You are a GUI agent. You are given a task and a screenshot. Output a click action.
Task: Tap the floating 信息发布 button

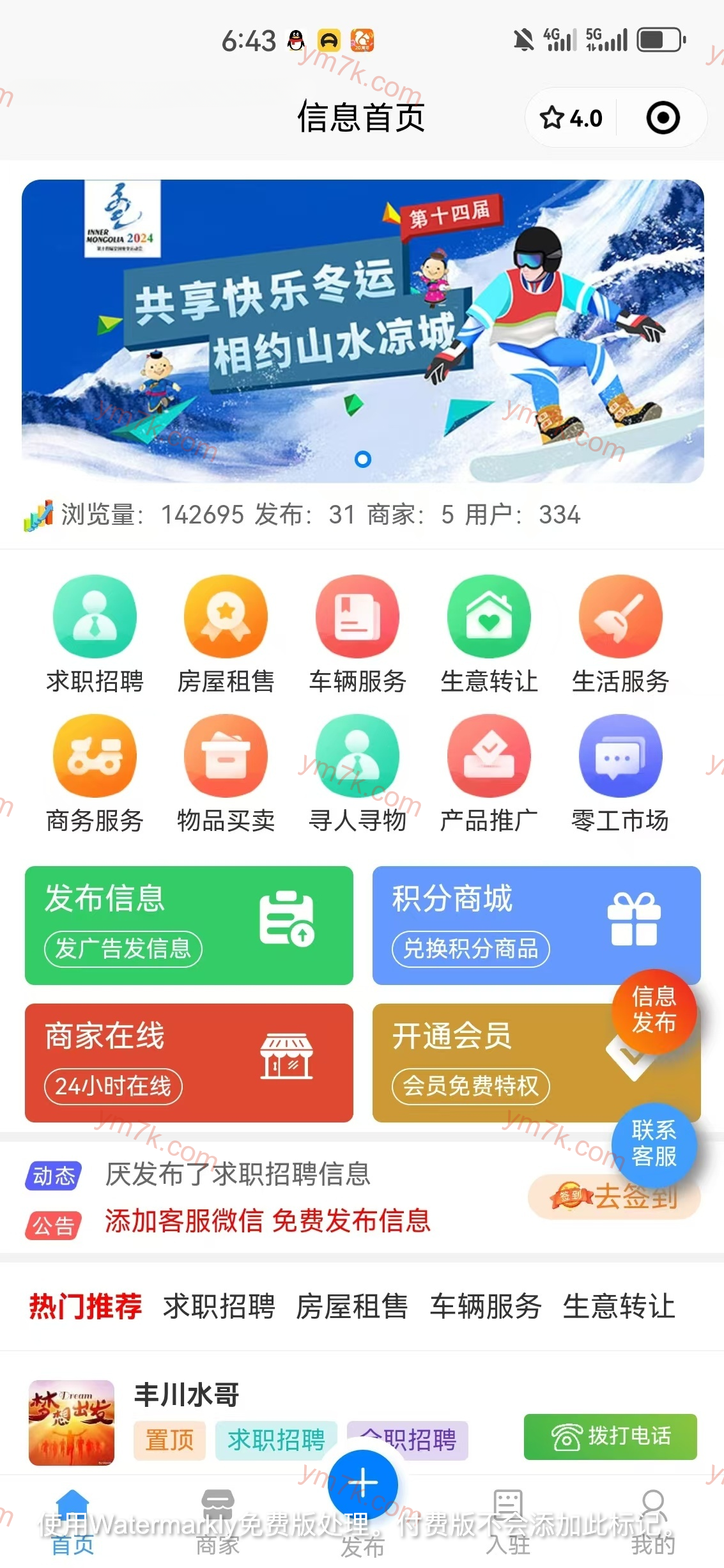pos(654,1010)
